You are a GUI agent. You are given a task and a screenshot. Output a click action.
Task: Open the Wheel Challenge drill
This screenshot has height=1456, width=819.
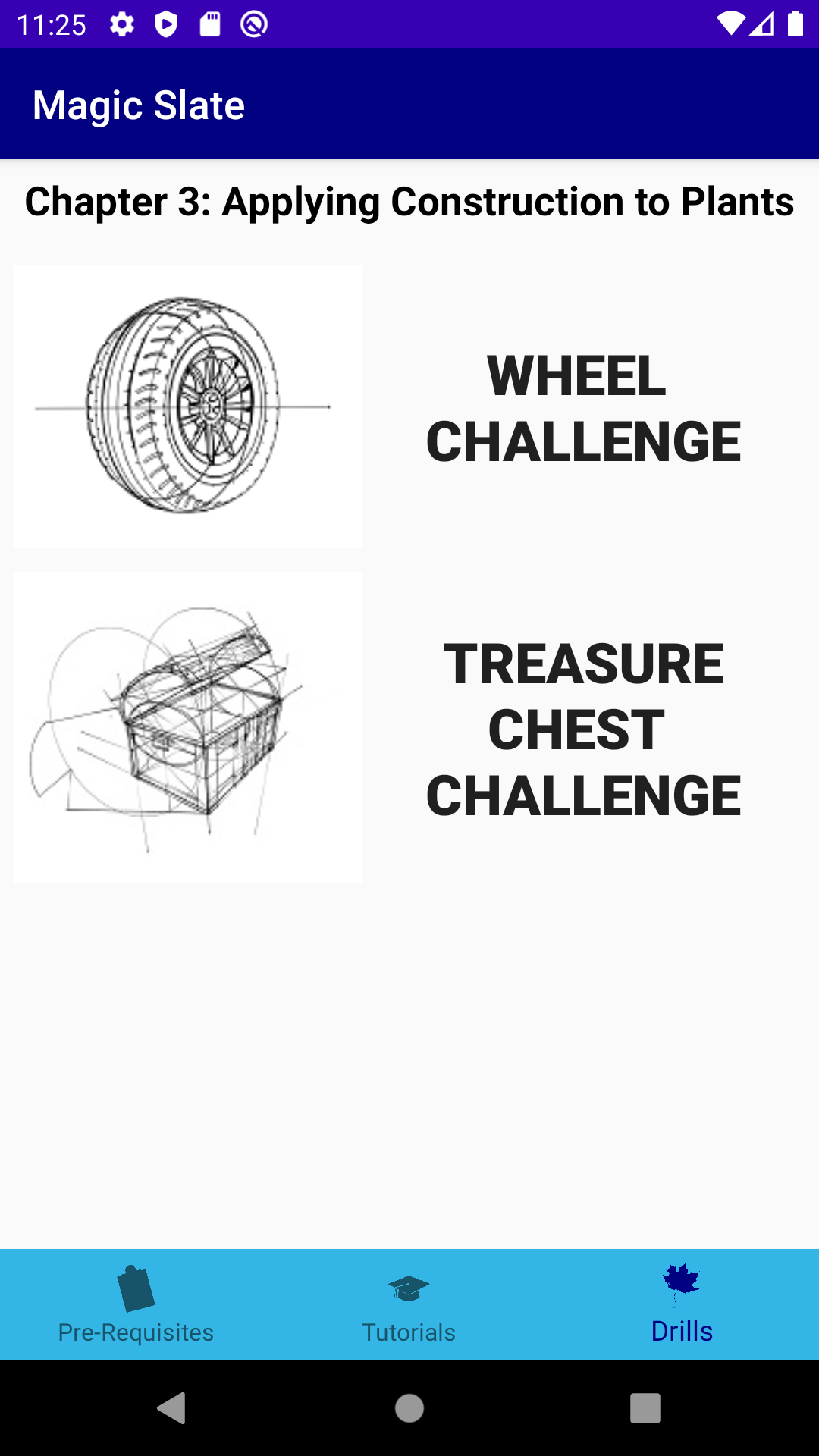pos(583,409)
